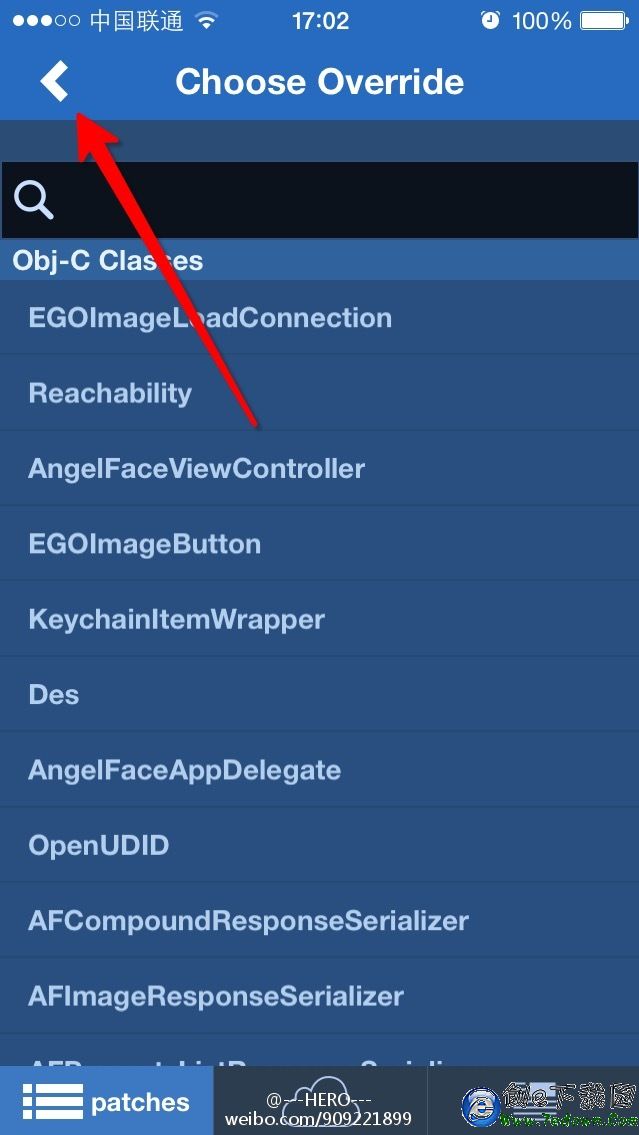Go back using the top-left arrow
639x1135 pixels.
pyautogui.click(x=54, y=81)
